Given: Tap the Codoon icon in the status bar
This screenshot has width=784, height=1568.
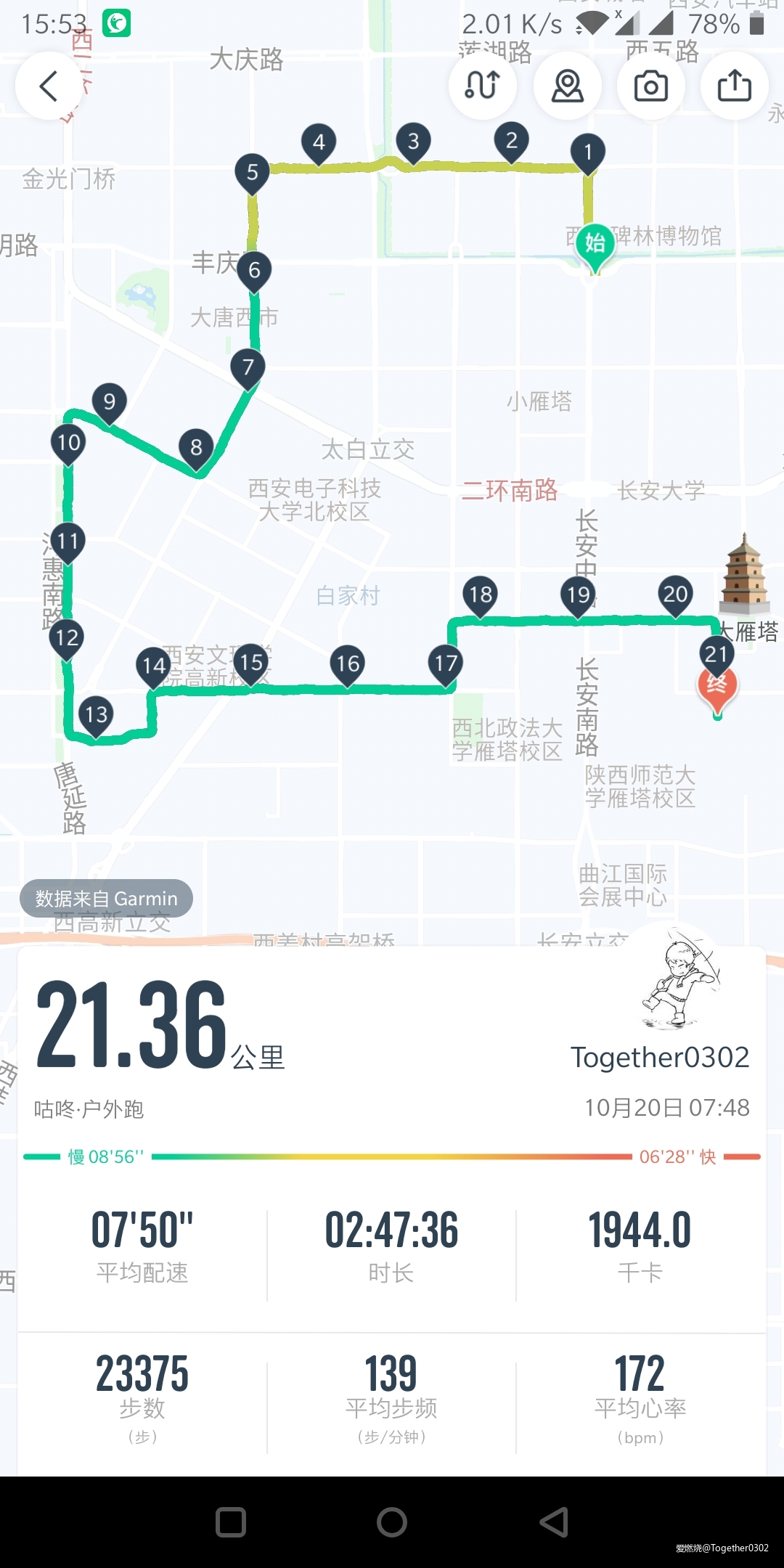Looking at the screenshot, I should [116, 24].
